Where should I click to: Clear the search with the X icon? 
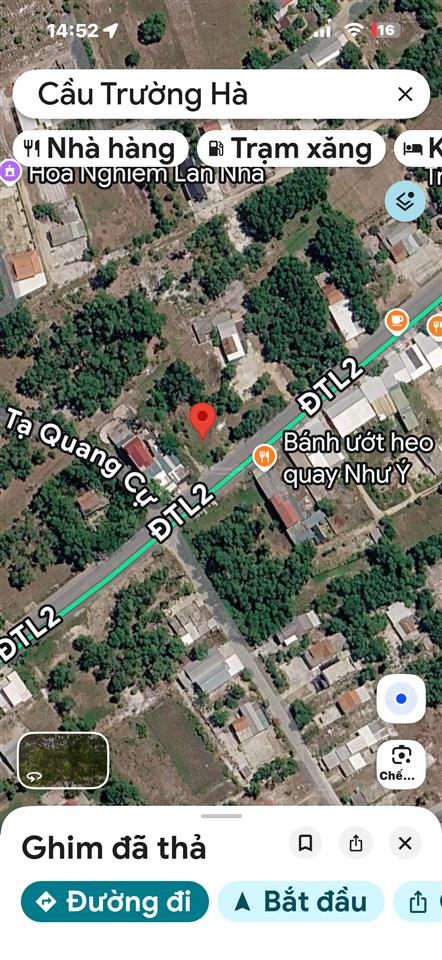405,95
